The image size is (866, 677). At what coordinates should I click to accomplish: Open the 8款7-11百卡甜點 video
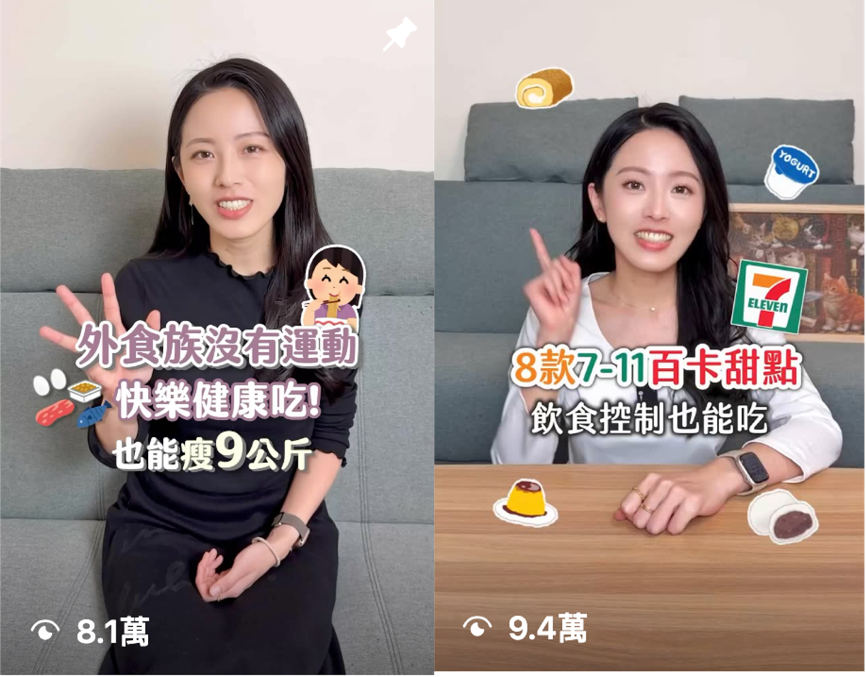650,340
